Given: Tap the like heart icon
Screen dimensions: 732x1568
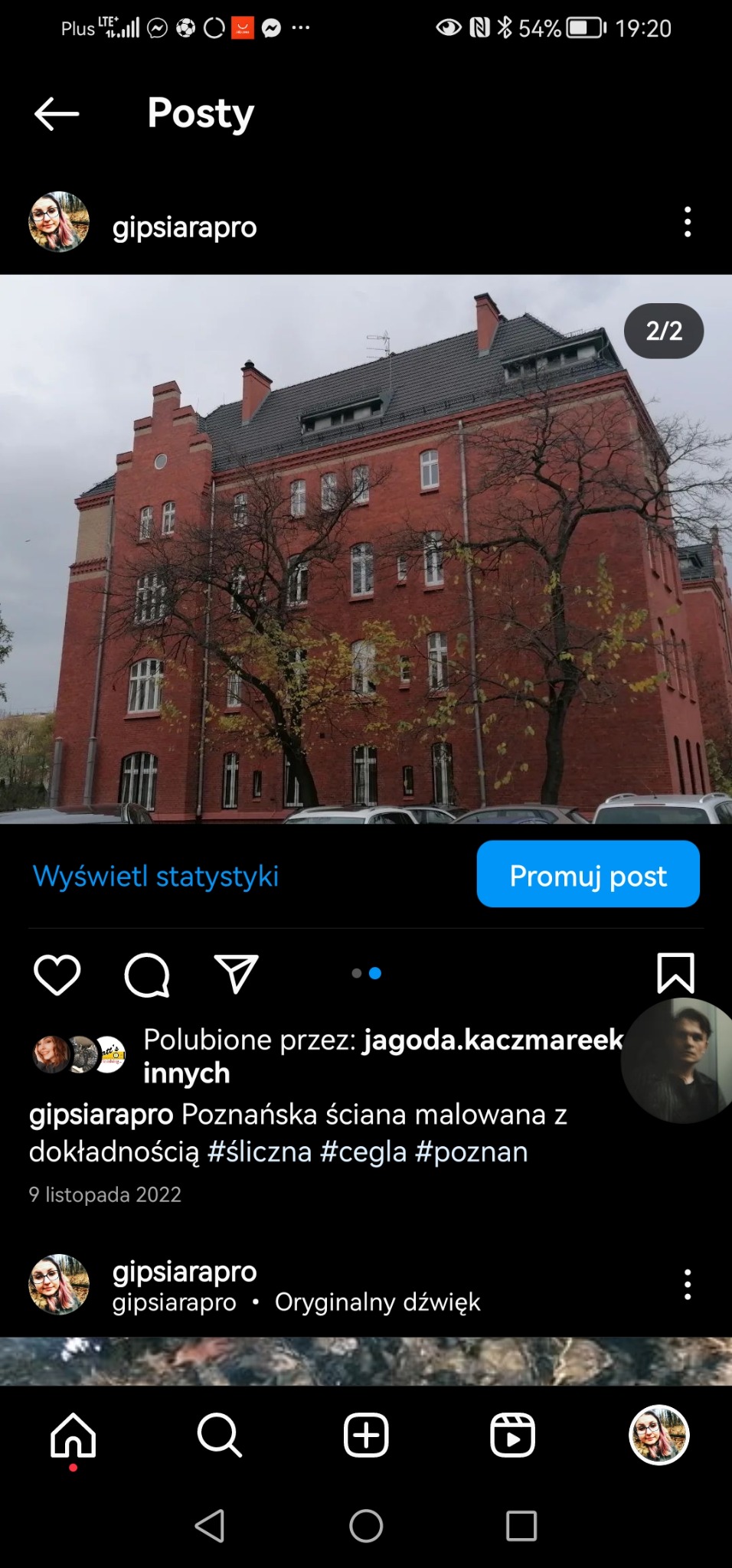Looking at the screenshot, I should 57,973.
